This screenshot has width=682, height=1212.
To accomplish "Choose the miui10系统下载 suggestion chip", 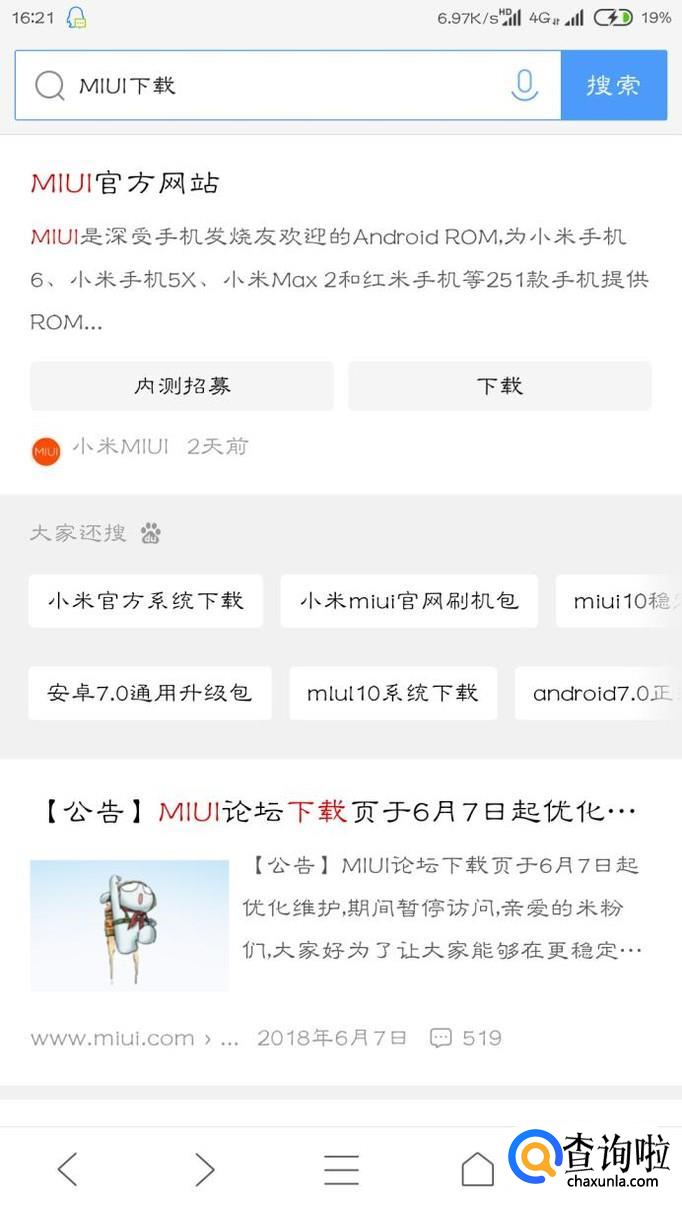I will coord(393,693).
